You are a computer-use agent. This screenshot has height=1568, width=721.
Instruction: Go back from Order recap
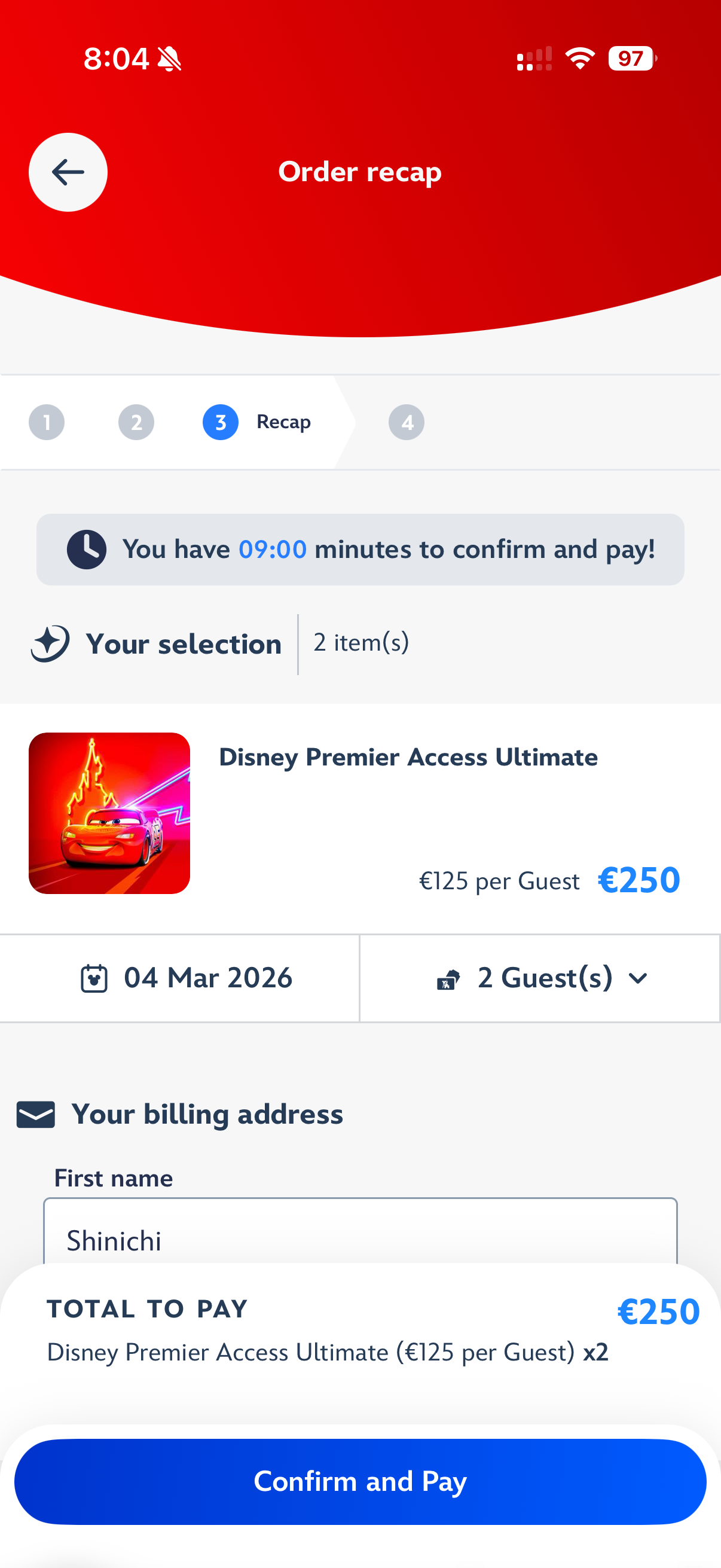[68, 172]
